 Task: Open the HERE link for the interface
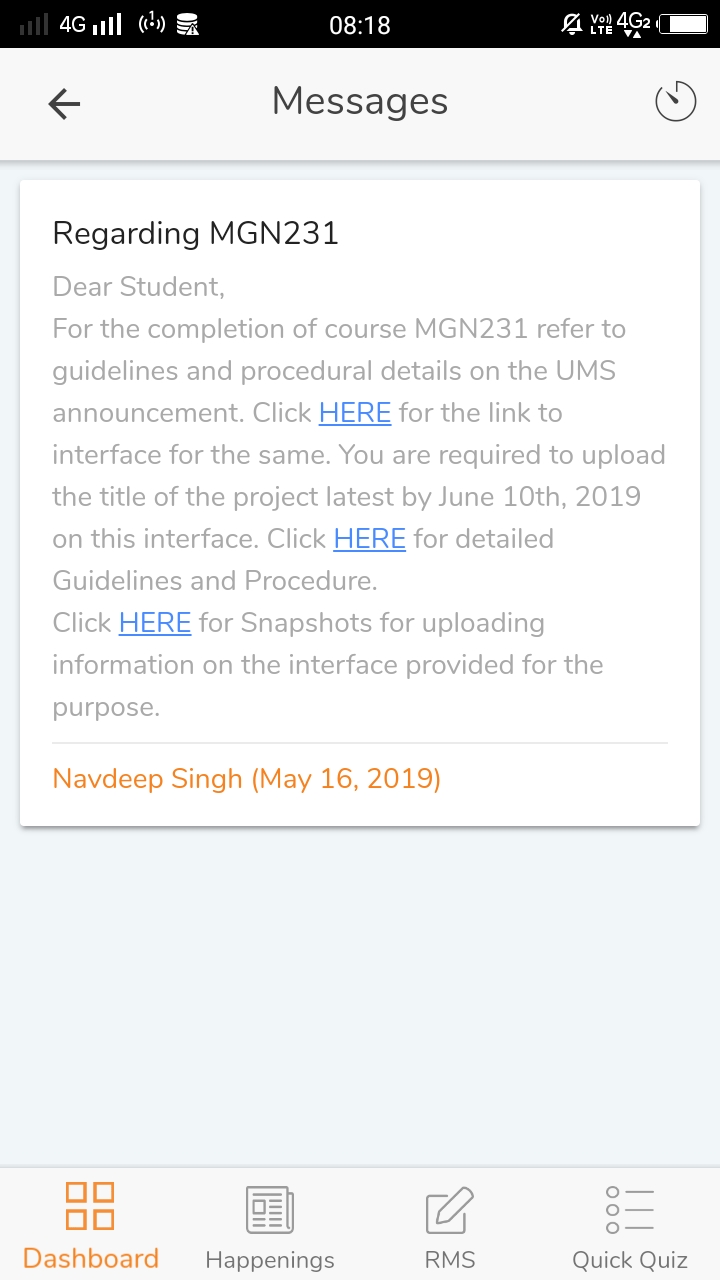click(x=355, y=413)
